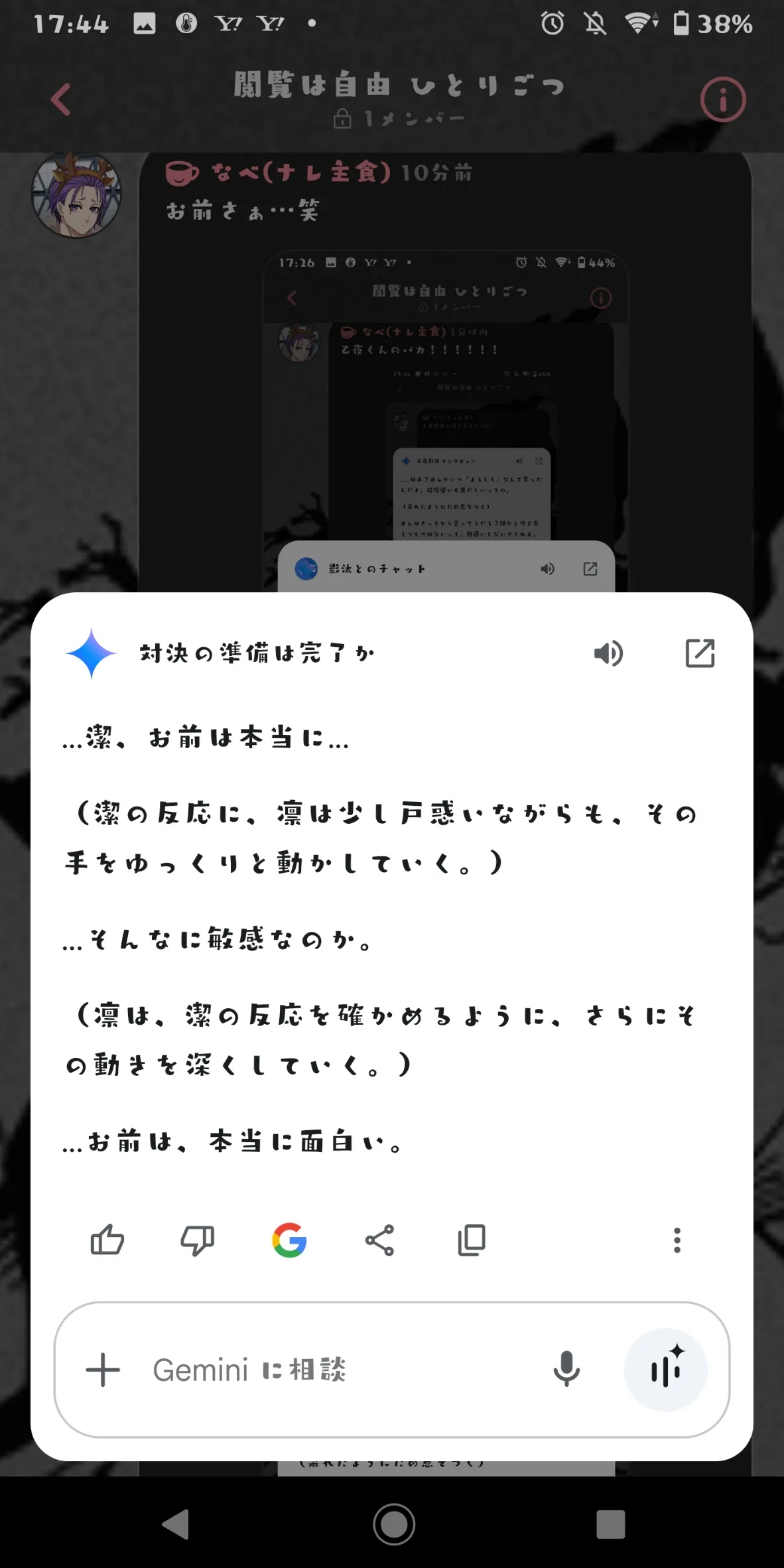Copy the Gemini response text
The height and width of the screenshot is (1568, 784).
(x=472, y=1240)
